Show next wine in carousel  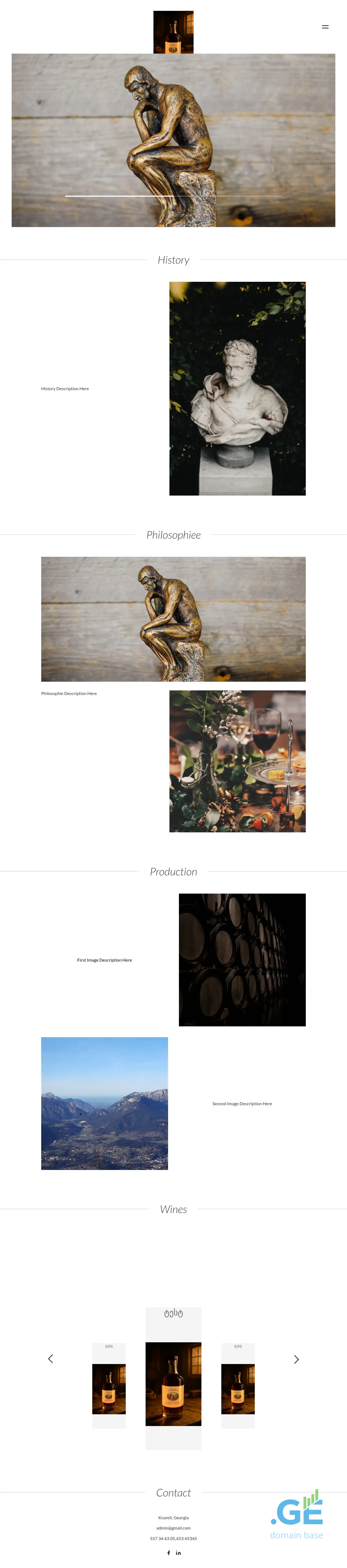(x=297, y=1359)
